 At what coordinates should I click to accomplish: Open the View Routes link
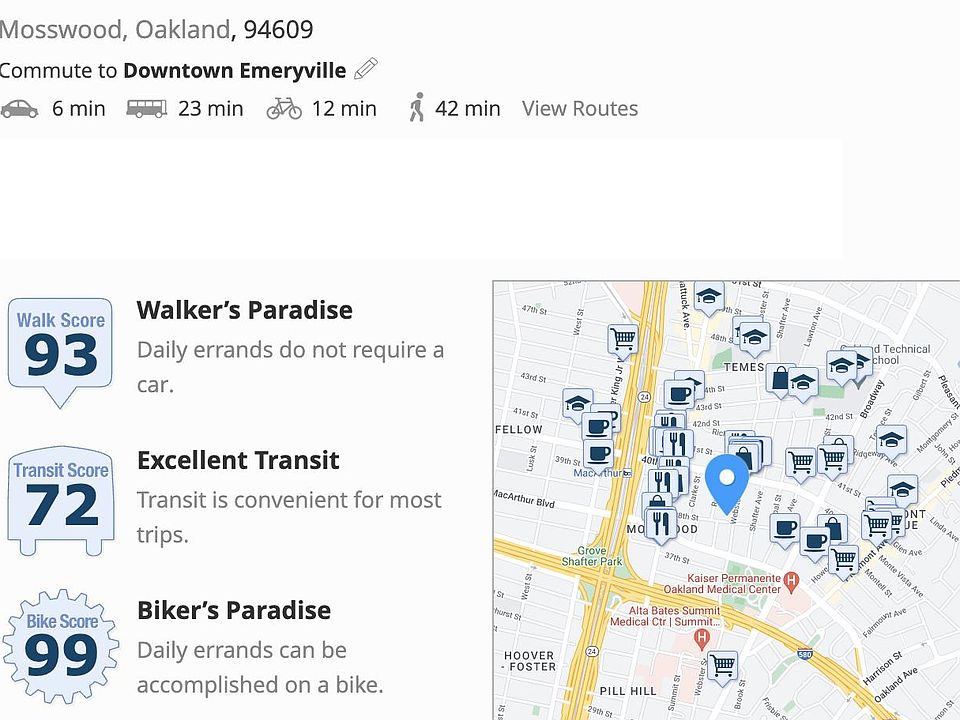coord(579,109)
